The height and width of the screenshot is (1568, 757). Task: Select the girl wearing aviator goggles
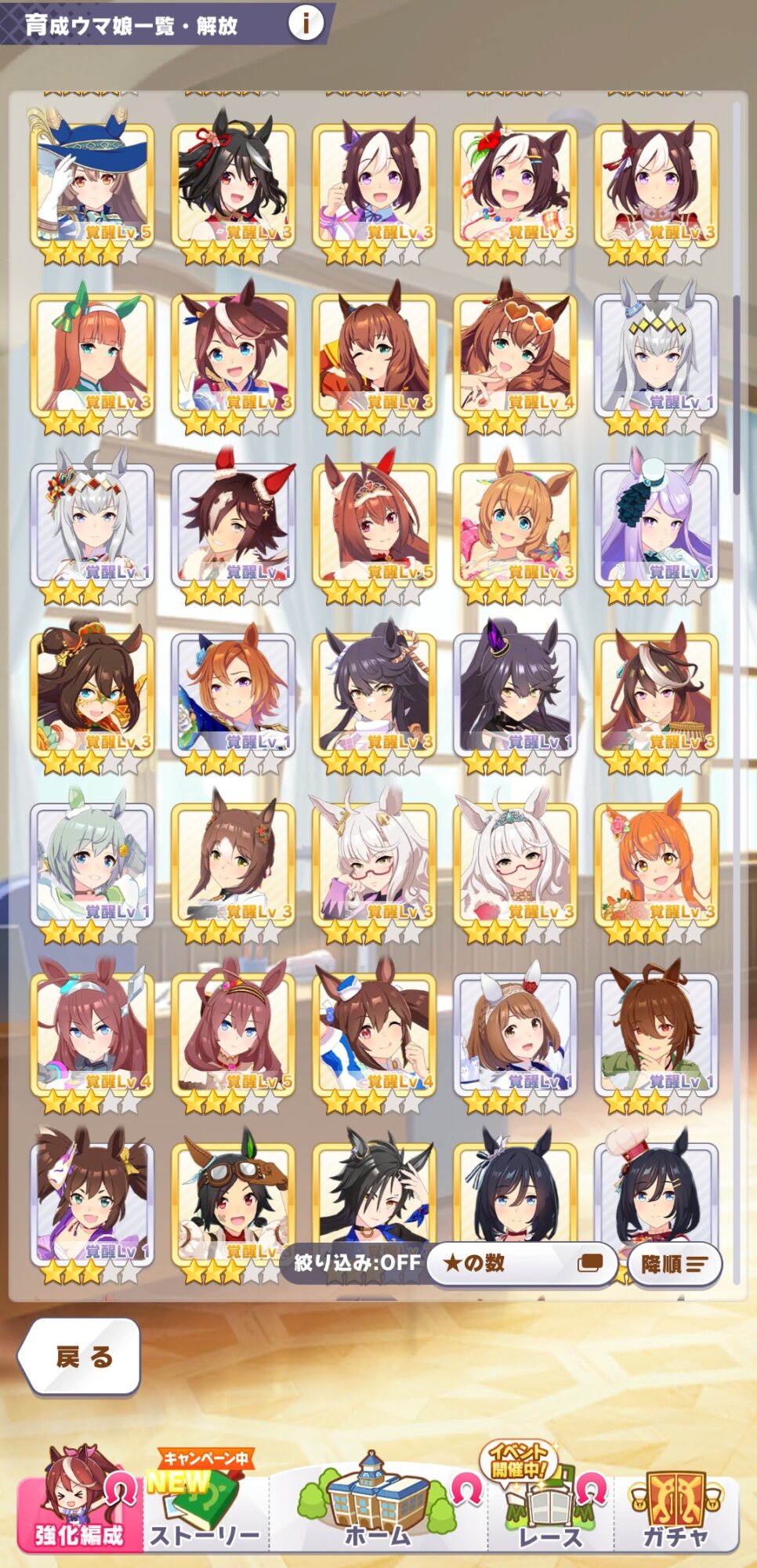(234, 1206)
